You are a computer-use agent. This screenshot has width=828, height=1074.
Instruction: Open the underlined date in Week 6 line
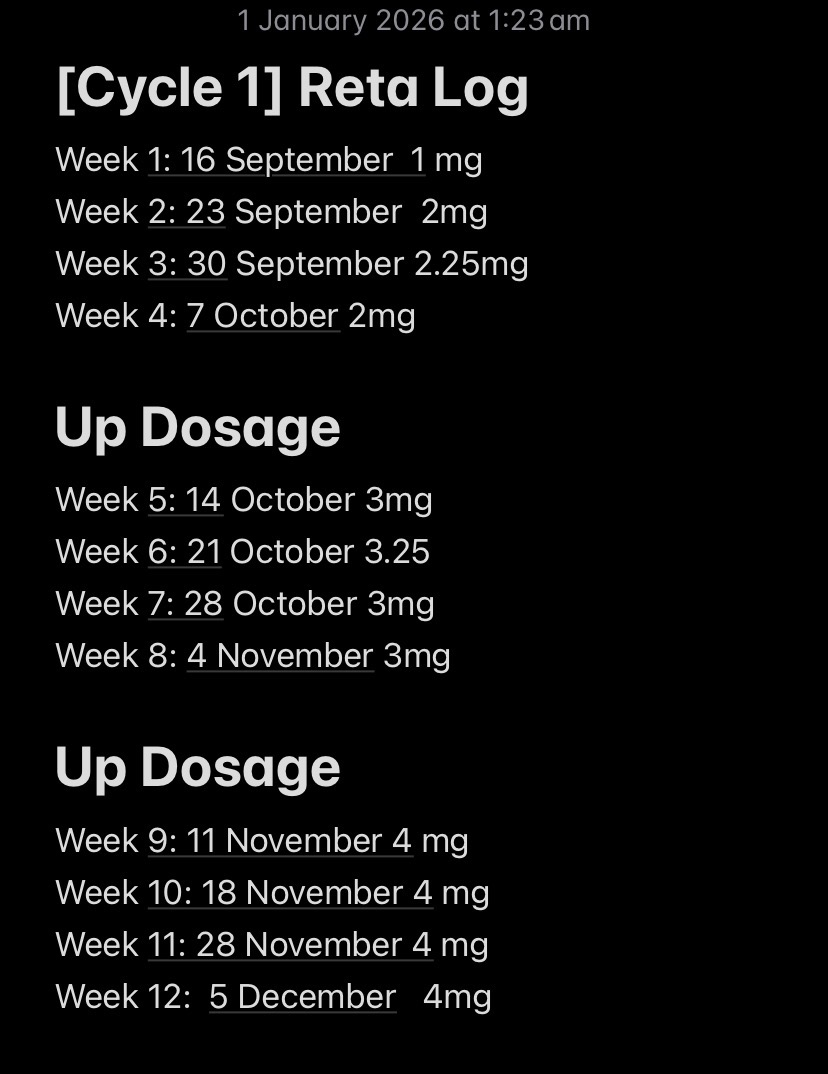(x=185, y=552)
